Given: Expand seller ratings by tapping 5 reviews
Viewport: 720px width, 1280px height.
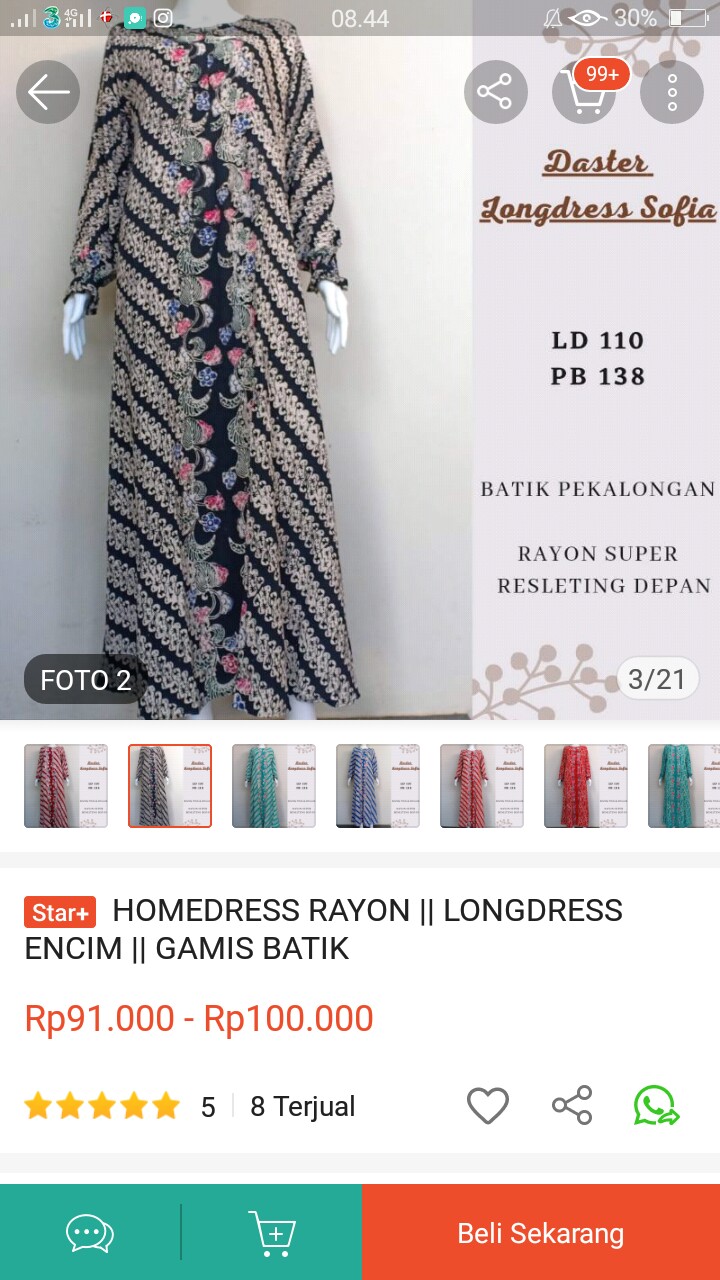Looking at the screenshot, I should (206, 1106).
